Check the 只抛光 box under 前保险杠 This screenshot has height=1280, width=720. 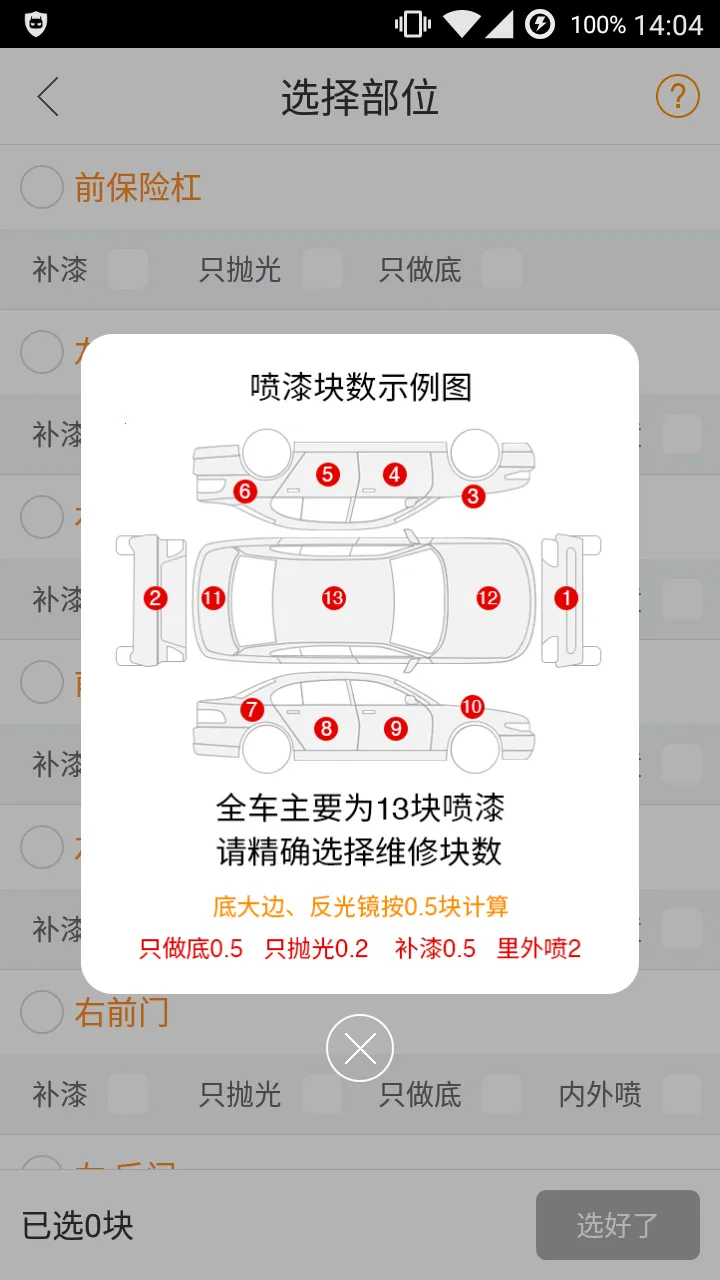(x=322, y=269)
